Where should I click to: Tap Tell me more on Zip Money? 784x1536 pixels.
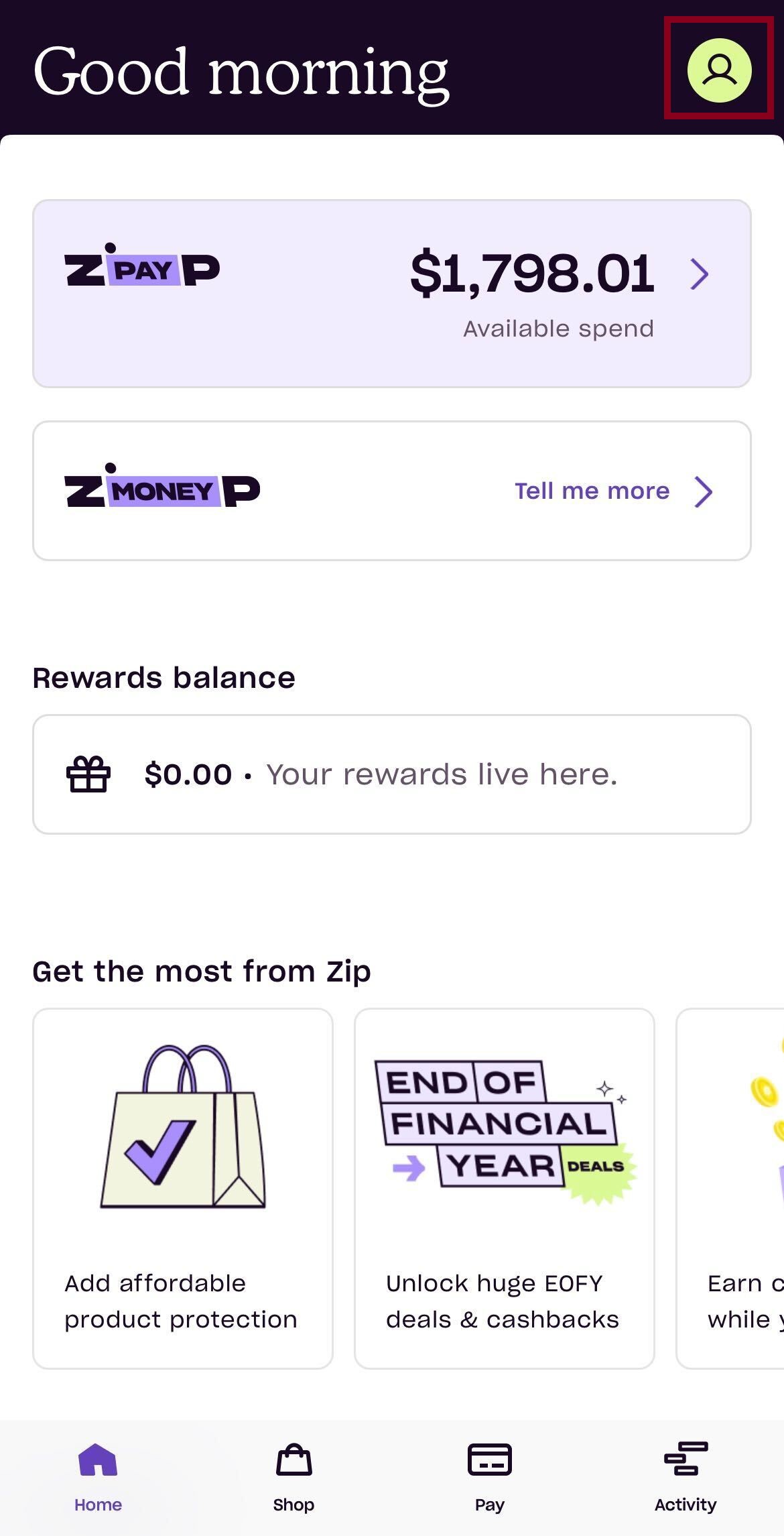(592, 491)
